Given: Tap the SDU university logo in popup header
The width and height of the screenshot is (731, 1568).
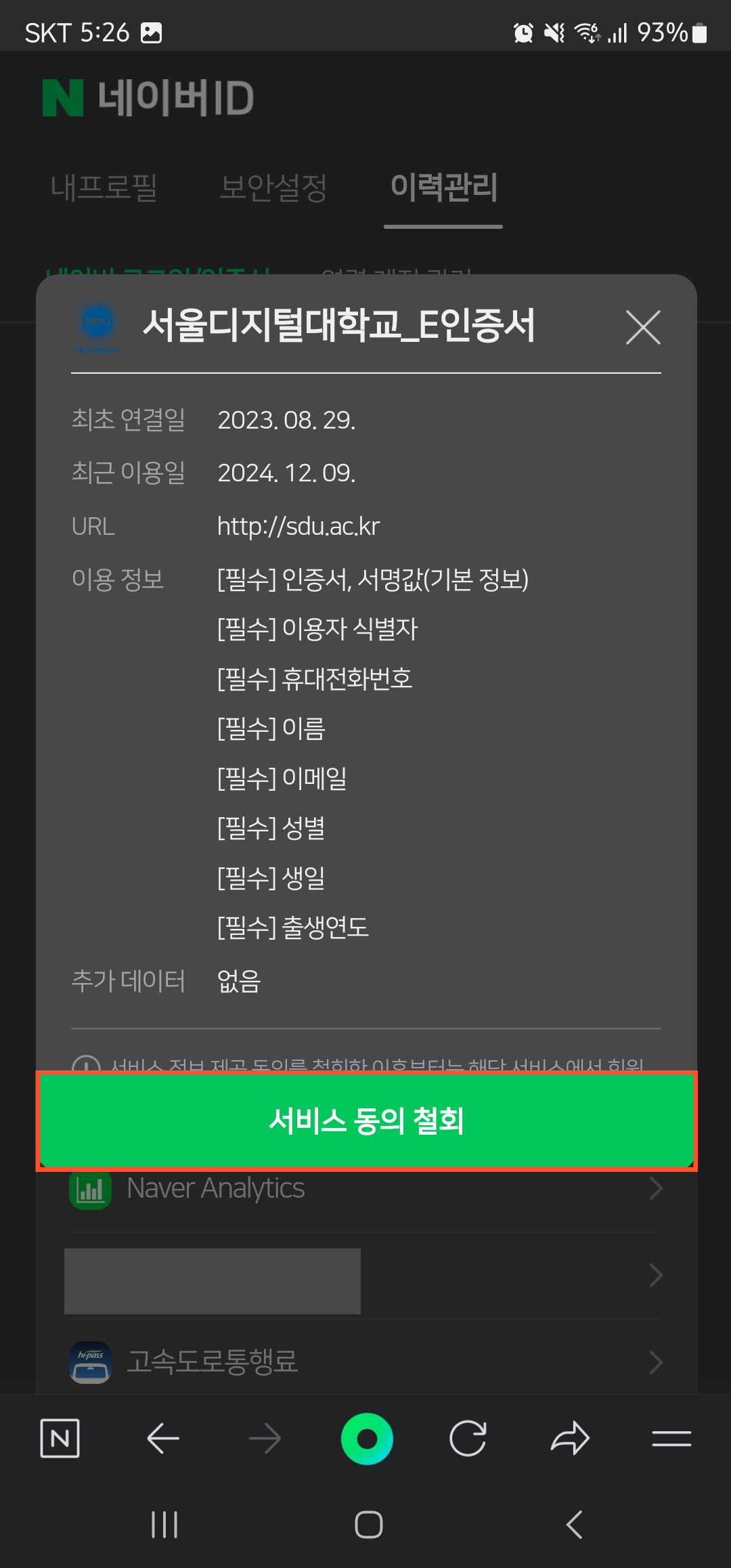Looking at the screenshot, I should [97, 329].
